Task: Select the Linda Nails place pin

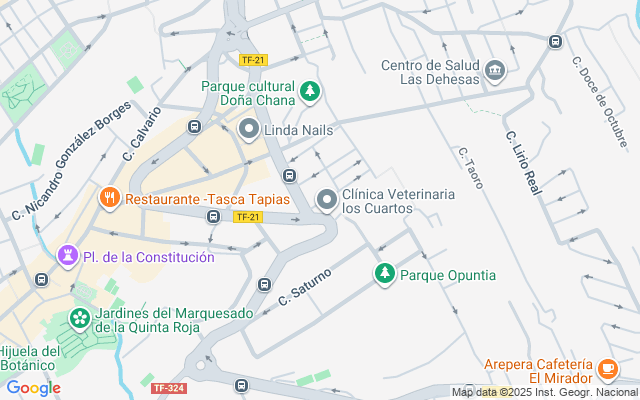Action: (x=250, y=129)
